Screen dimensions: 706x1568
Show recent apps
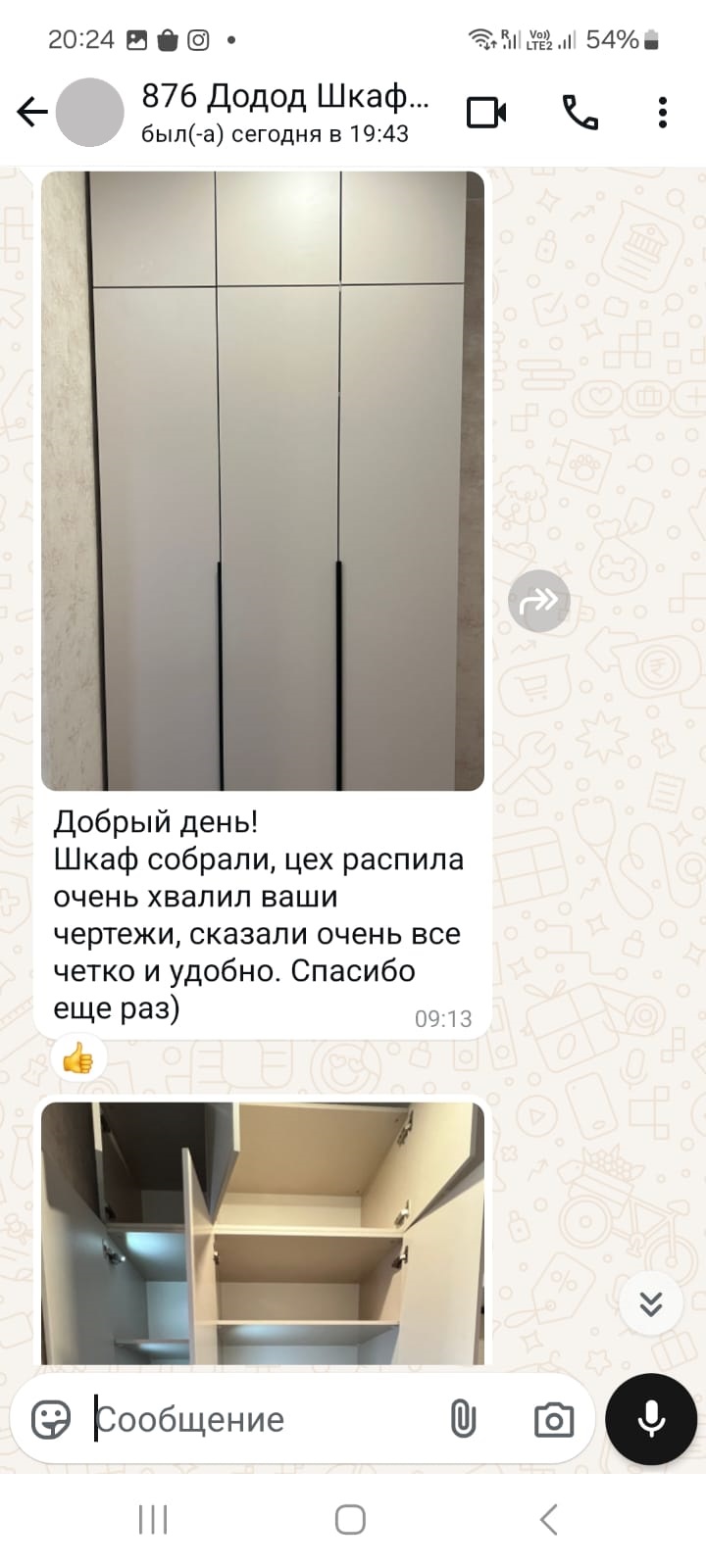153,1520
